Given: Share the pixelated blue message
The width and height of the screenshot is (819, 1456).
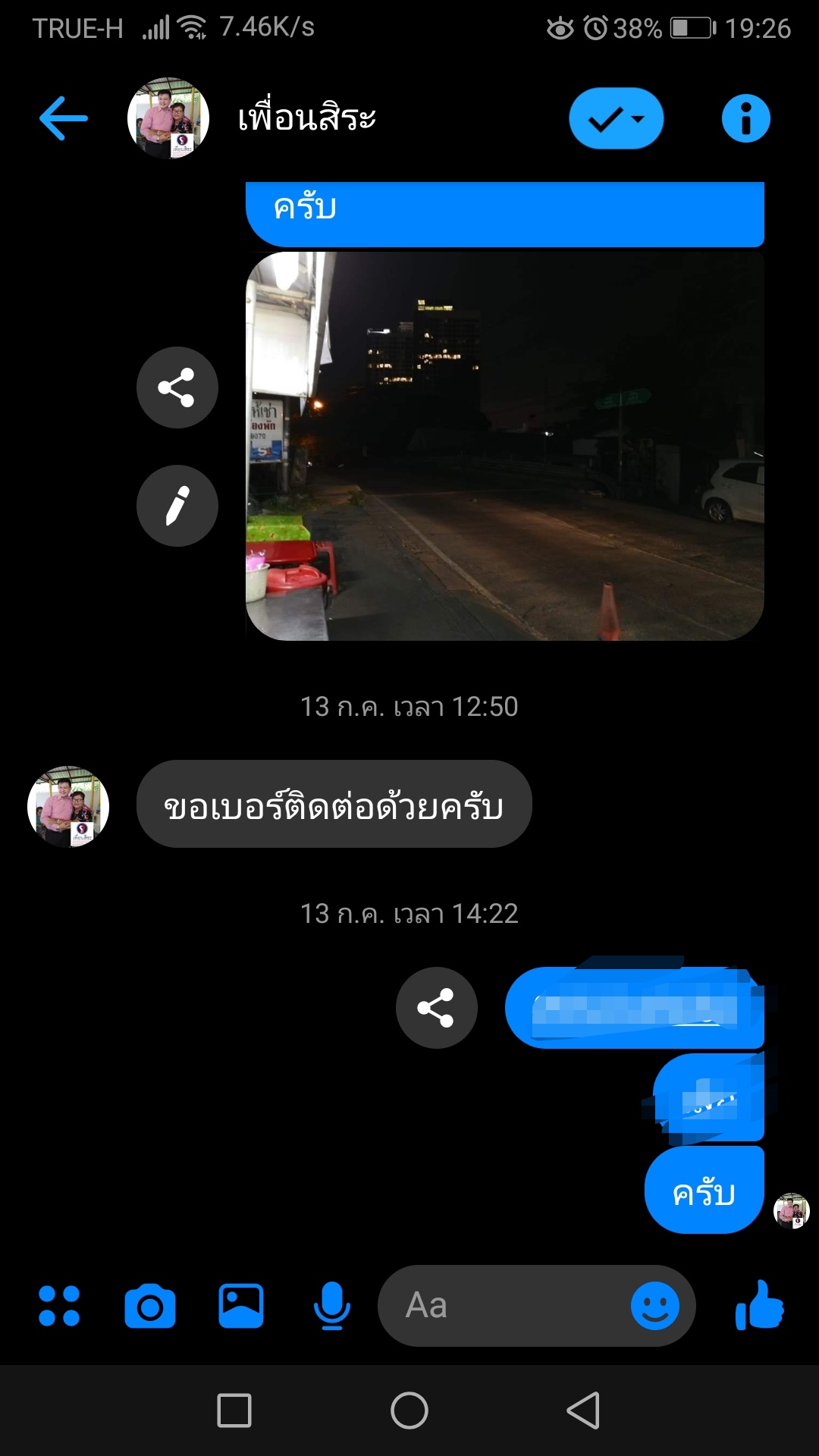Looking at the screenshot, I should click(x=436, y=1008).
